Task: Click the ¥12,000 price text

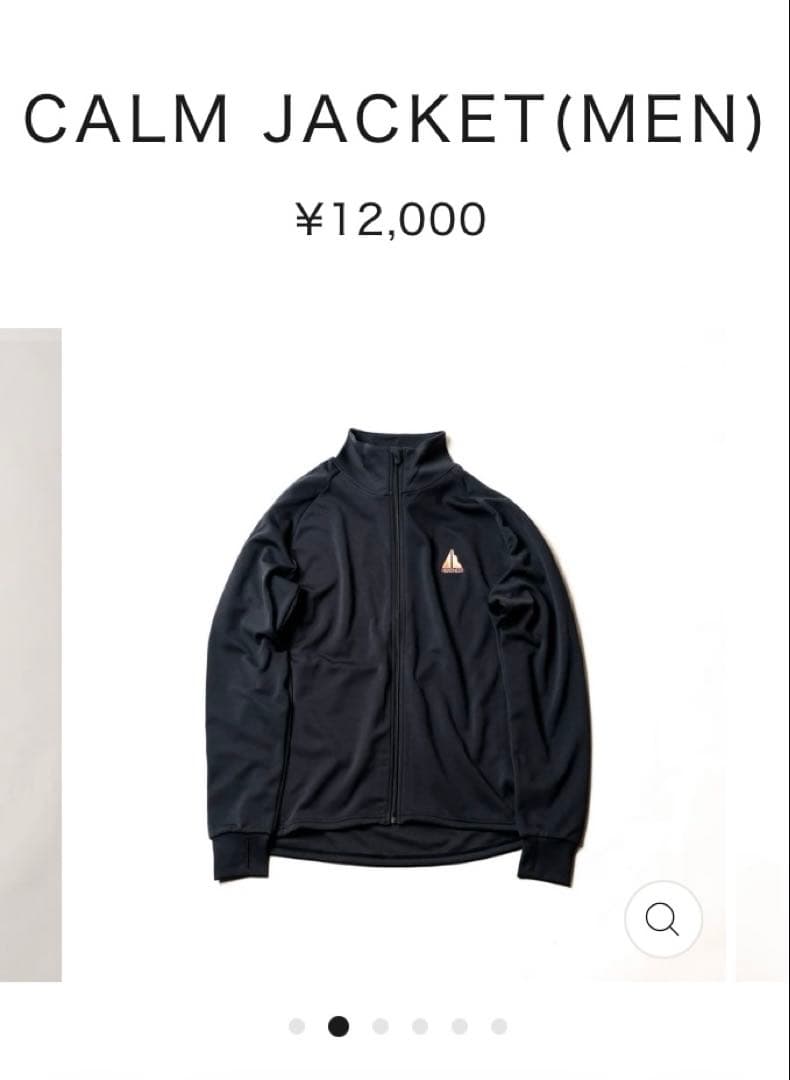Action: (394, 216)
